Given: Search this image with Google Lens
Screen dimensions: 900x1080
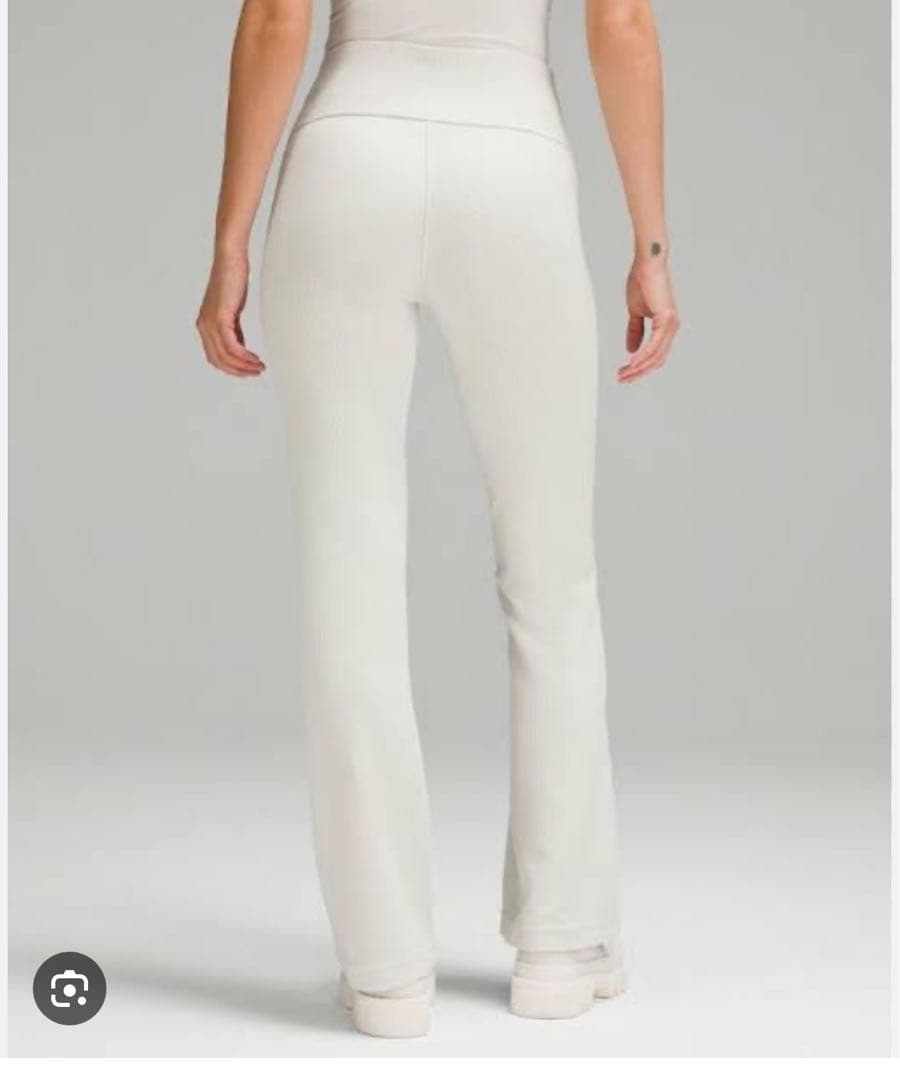Looking at the screenshot, I should [69, 988].
